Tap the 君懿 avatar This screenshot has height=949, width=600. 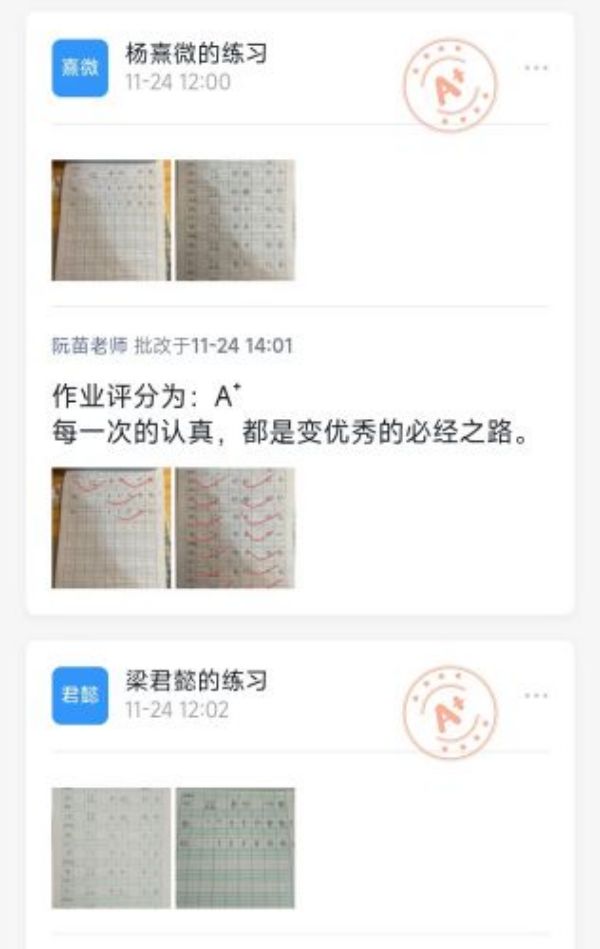80,696
